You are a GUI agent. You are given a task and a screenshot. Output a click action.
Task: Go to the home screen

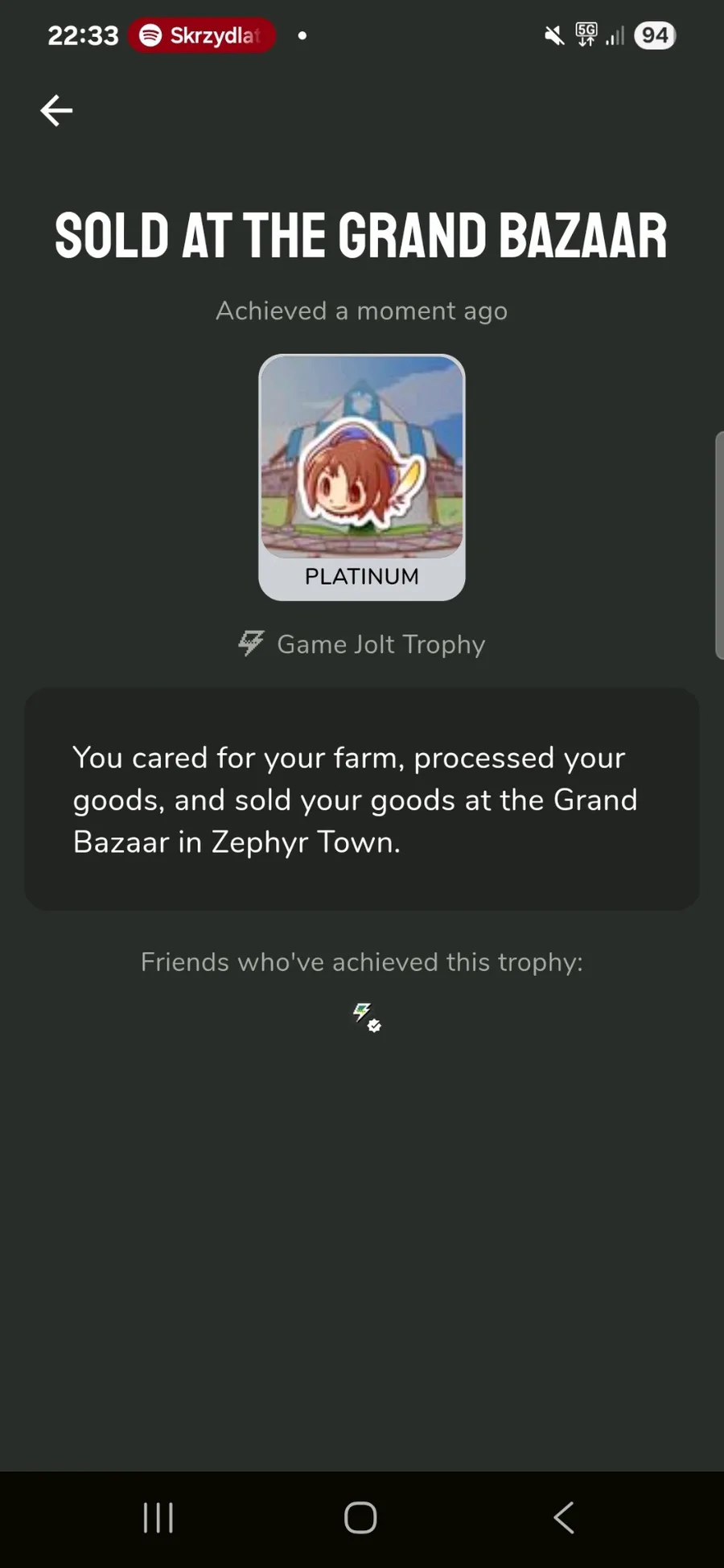pyautogui.click(x=360, y=1518)
